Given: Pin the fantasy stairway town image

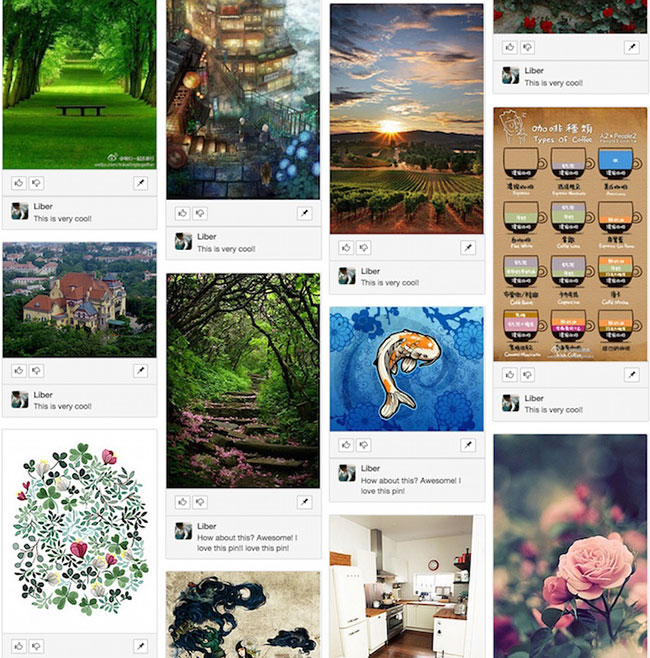Looking at the screenshot, I should pos(305,213).
